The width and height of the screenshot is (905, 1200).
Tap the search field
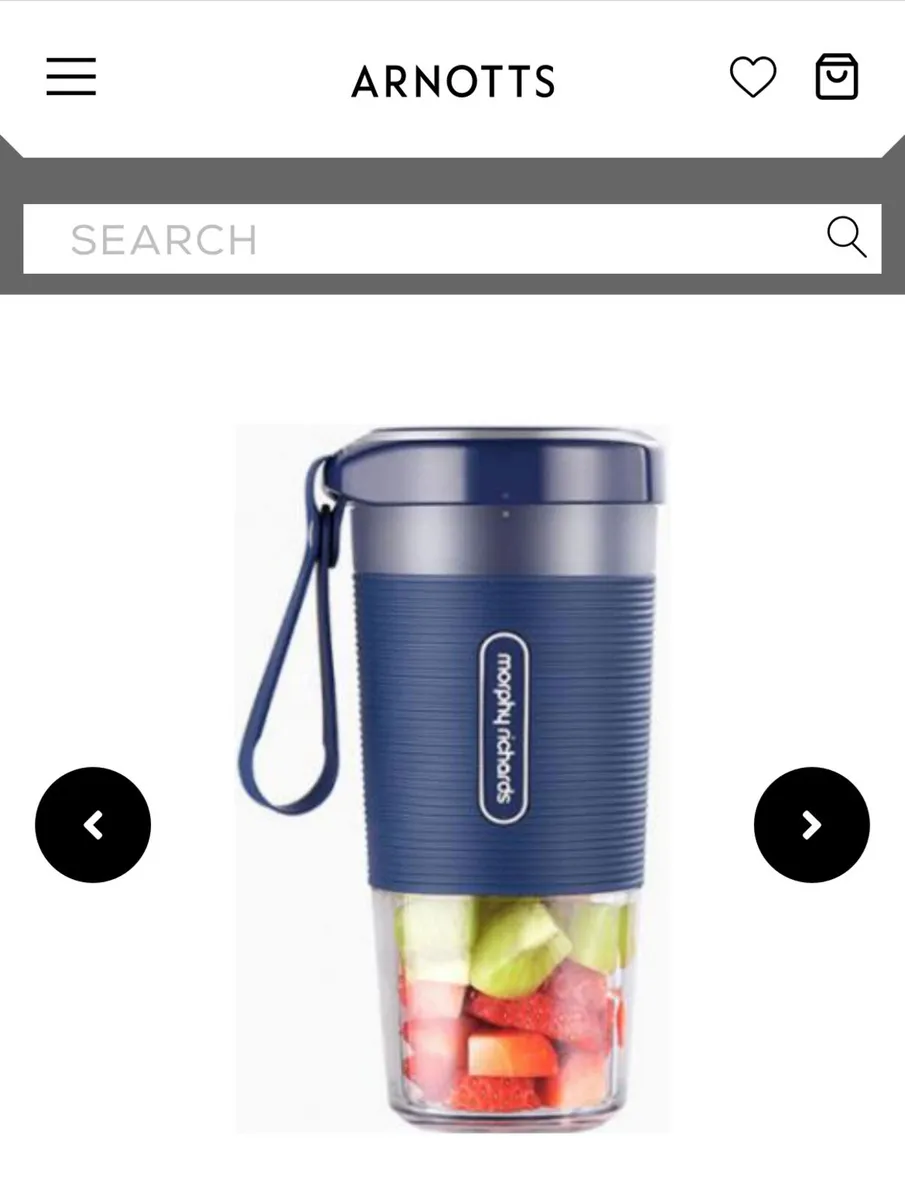[420, 239]
